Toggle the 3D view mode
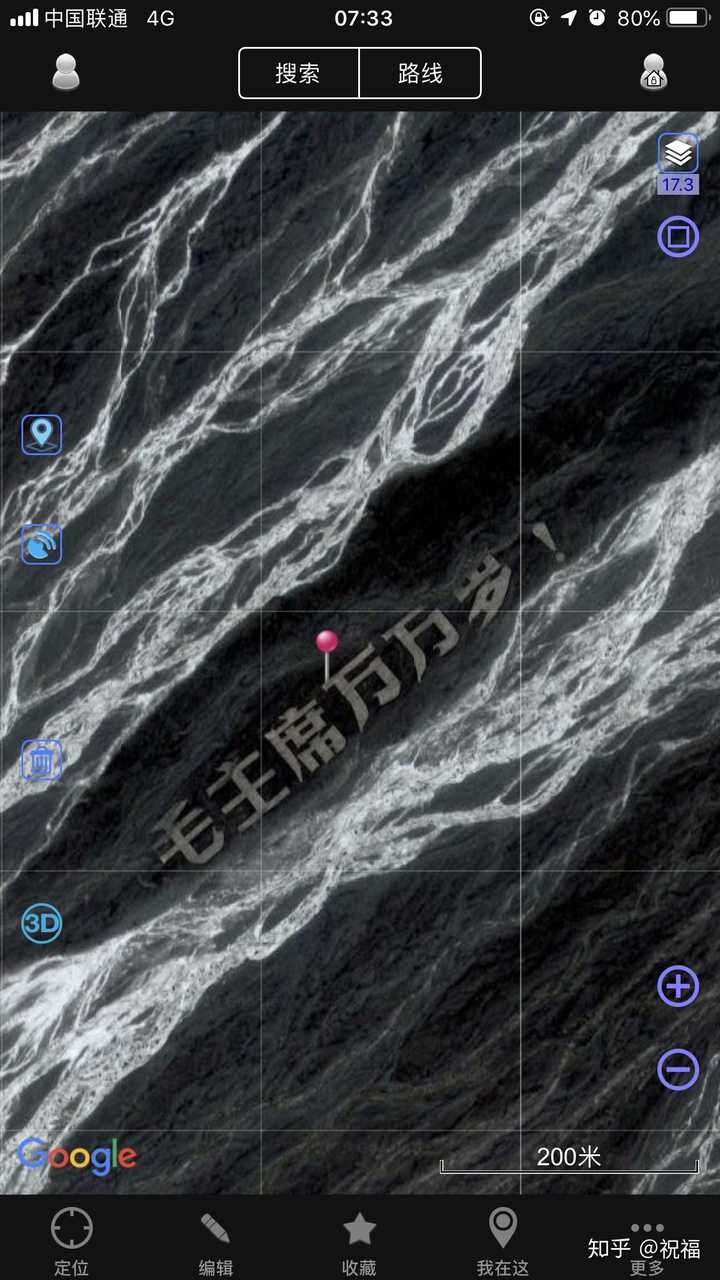Viewport: 720px width, 1280px height. [41, 924]
